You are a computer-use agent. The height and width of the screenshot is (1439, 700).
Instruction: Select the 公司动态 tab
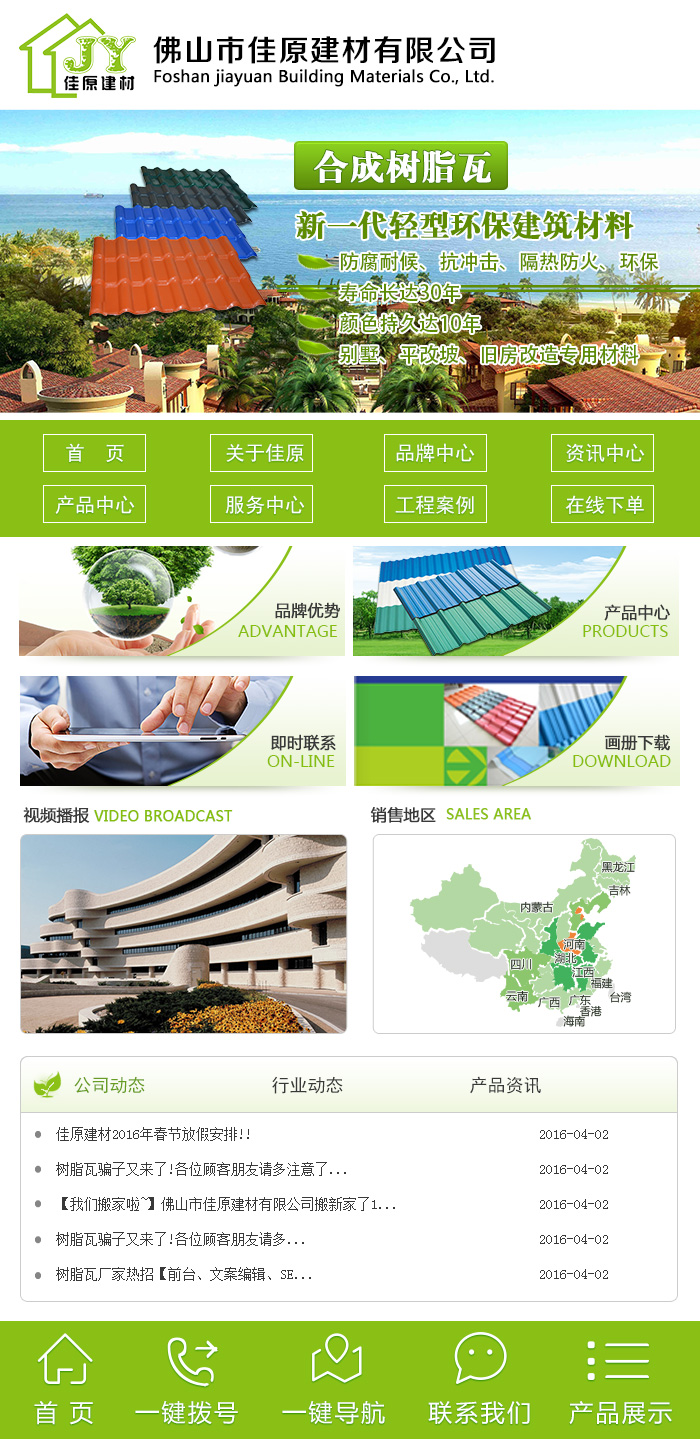click(x=109, y=1085)
